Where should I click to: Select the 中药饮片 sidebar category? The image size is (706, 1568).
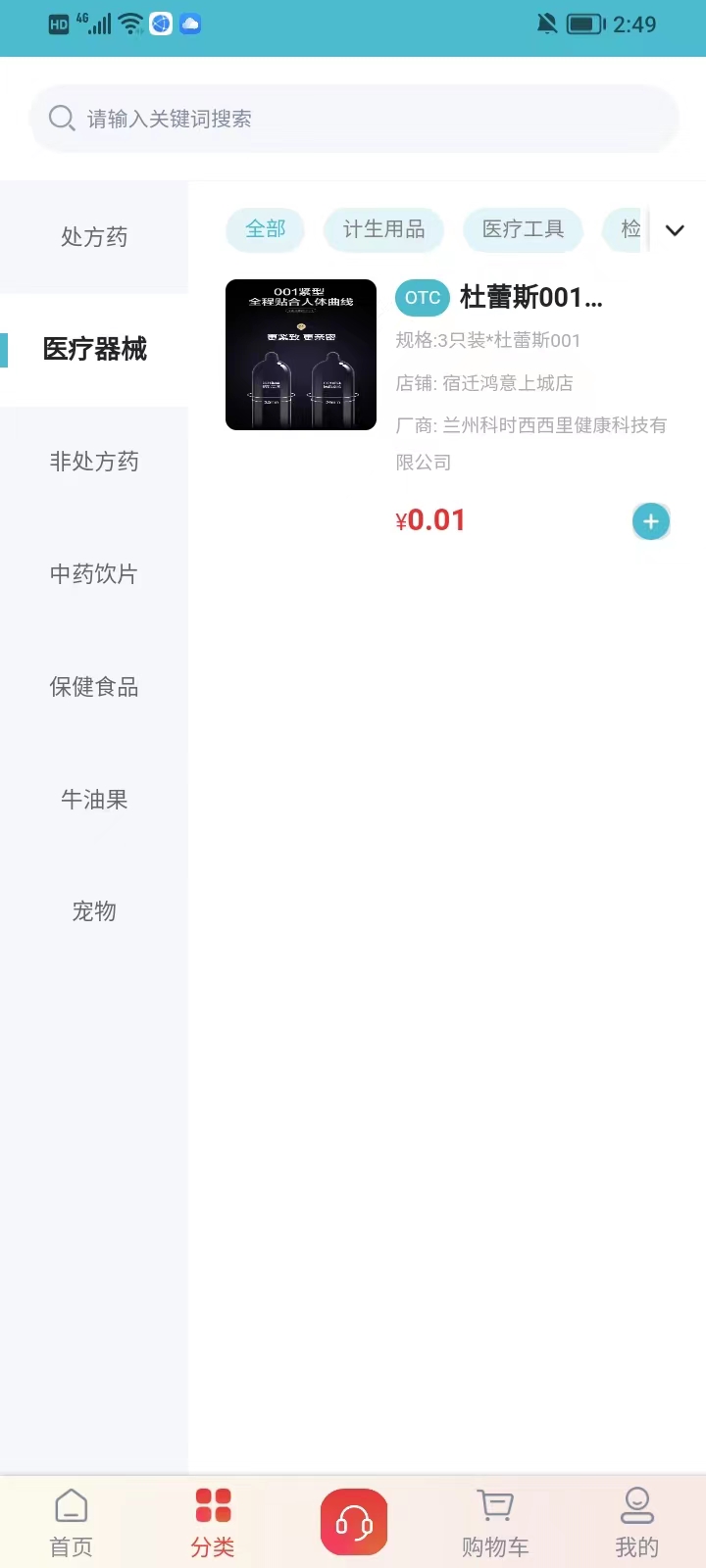pos(93,574)
